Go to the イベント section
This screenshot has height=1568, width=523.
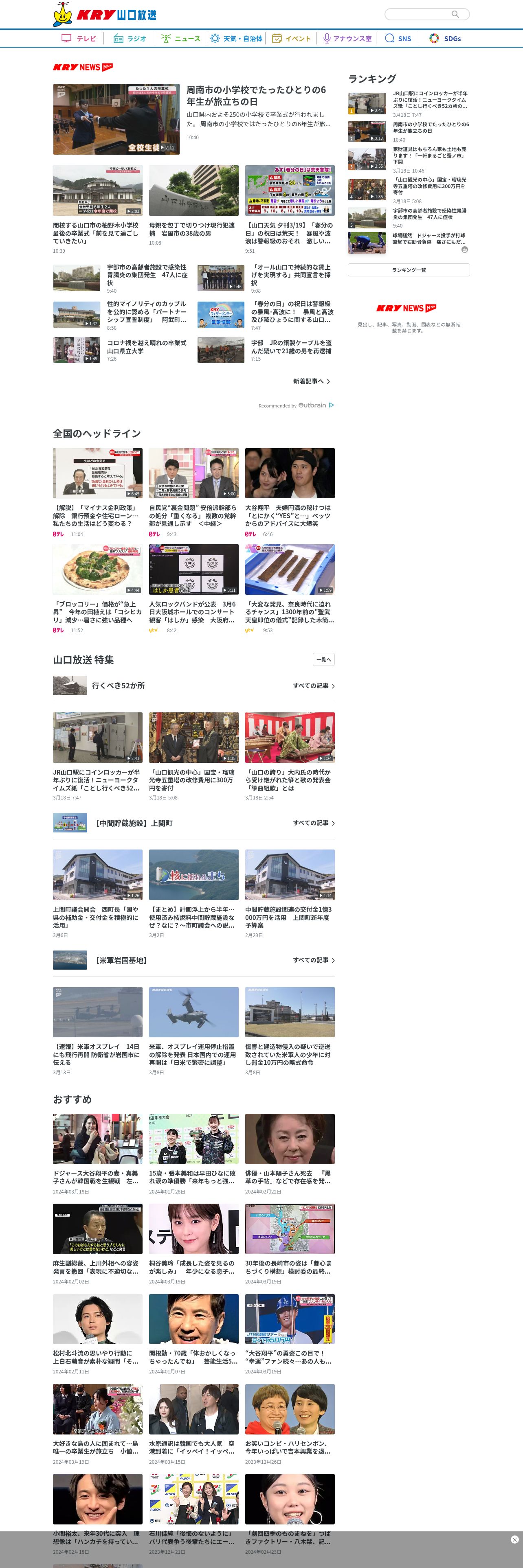point(292,38)
